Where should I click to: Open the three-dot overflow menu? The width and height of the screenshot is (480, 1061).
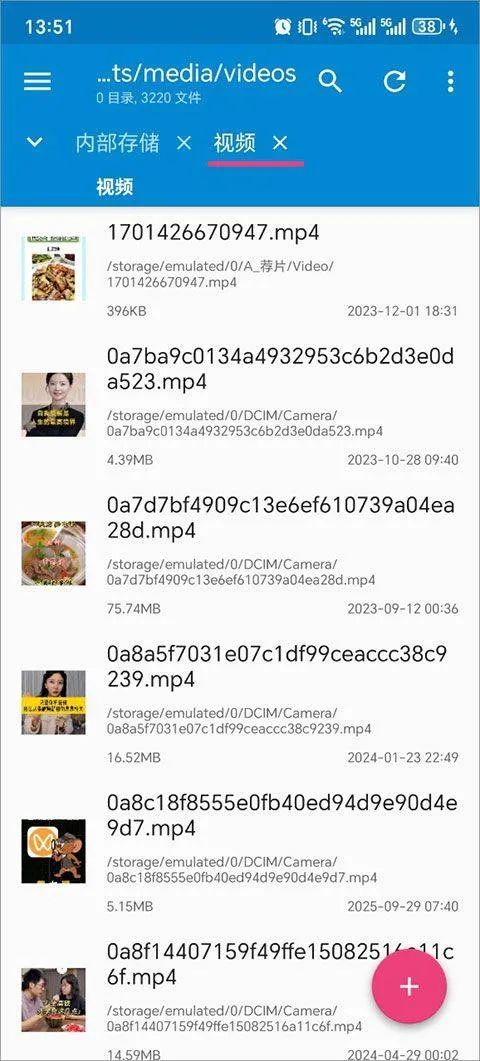(x=450, y=81)
